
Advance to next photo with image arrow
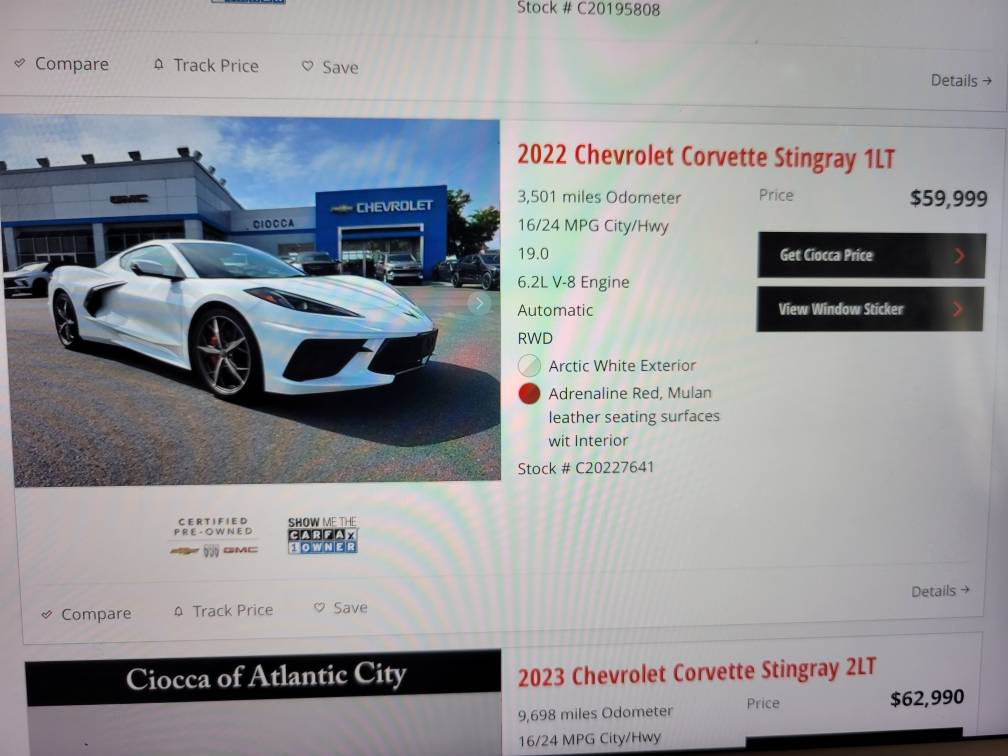click(x=479, y=303)
